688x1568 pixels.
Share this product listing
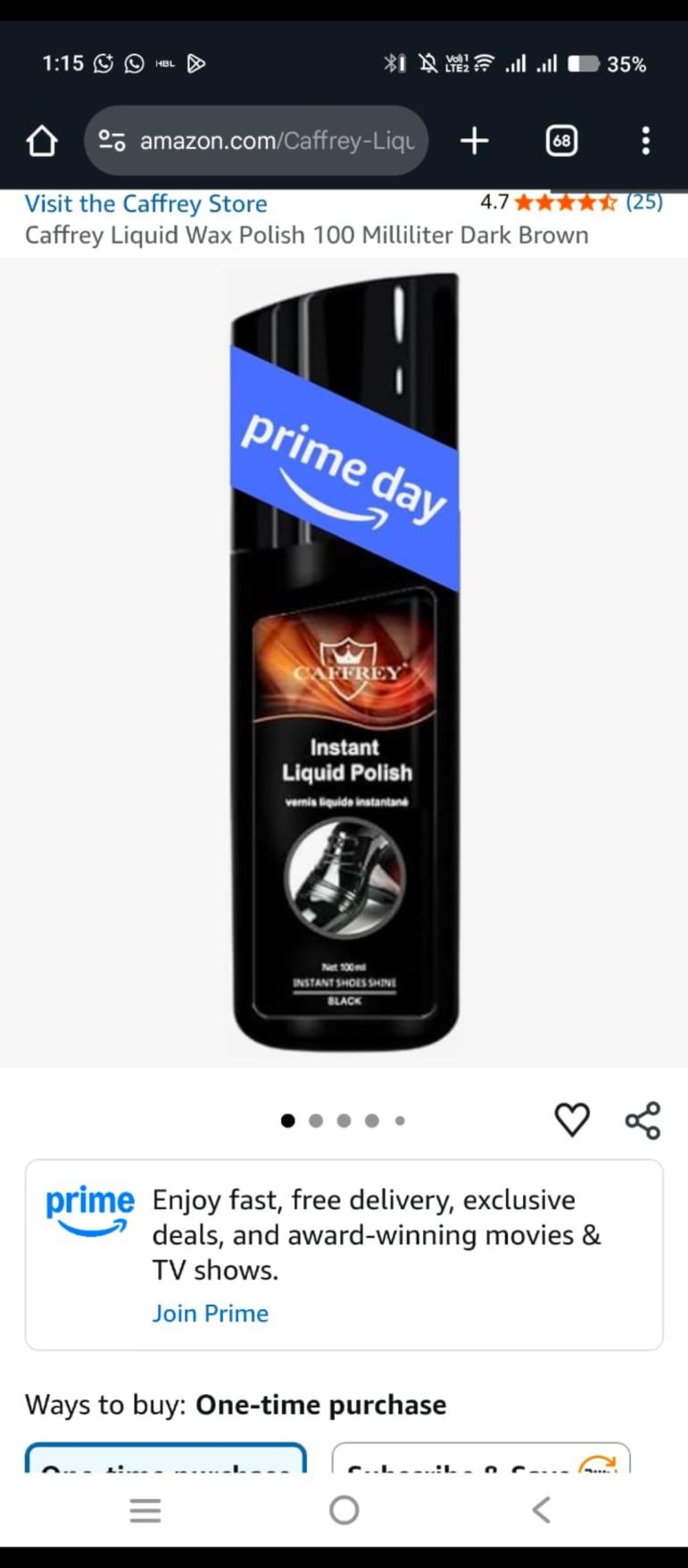point(642,1119)
